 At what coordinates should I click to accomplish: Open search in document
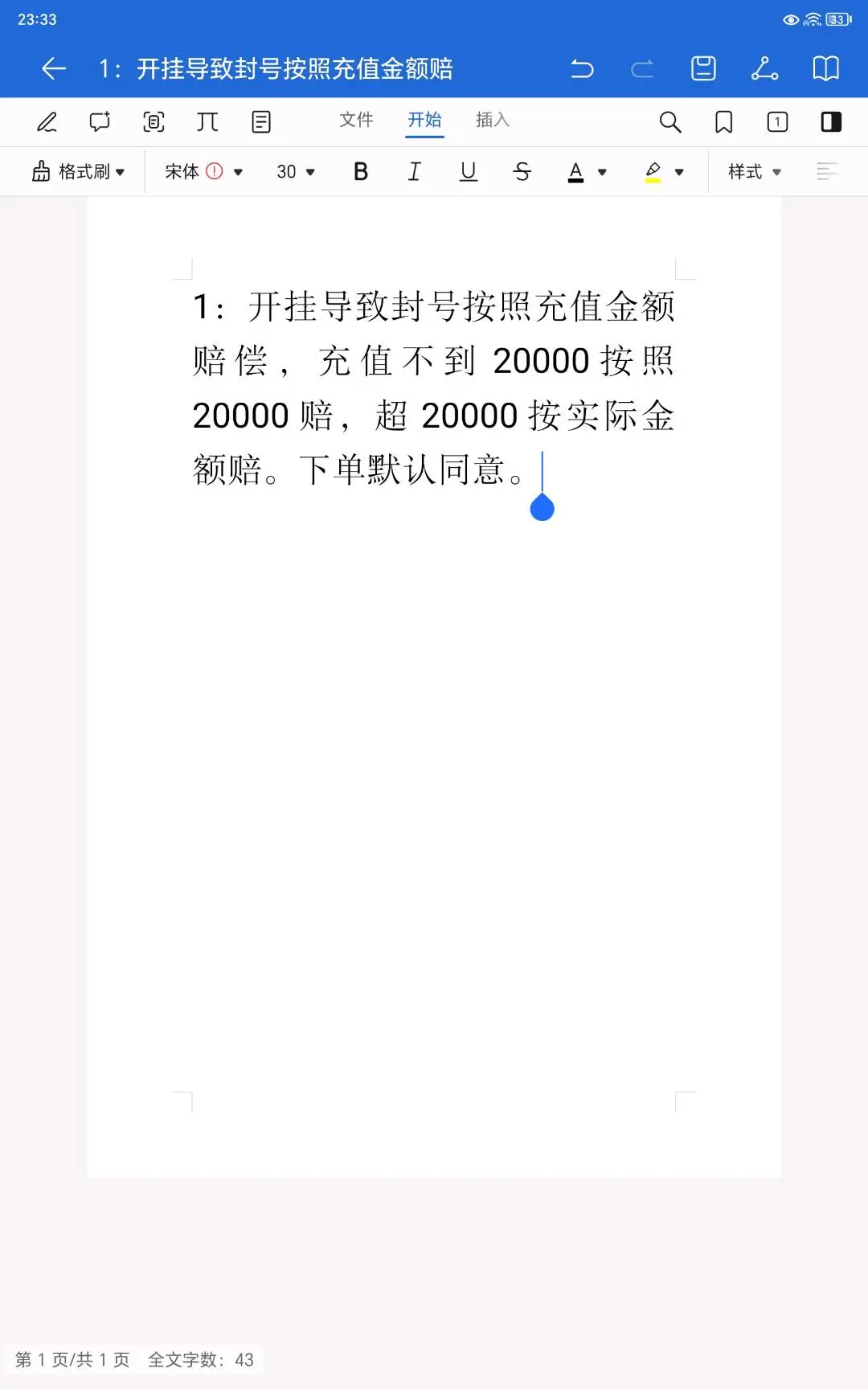[x=669, y=122]
